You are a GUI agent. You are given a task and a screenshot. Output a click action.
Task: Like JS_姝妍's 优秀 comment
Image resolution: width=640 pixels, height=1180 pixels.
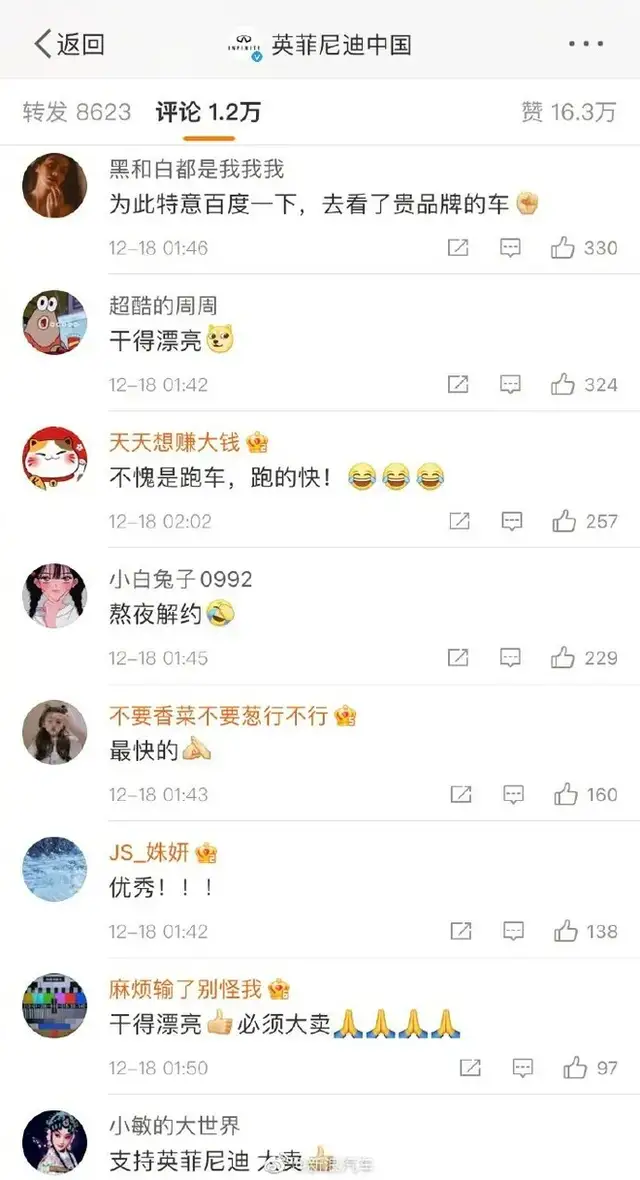[x=566, y=931]
